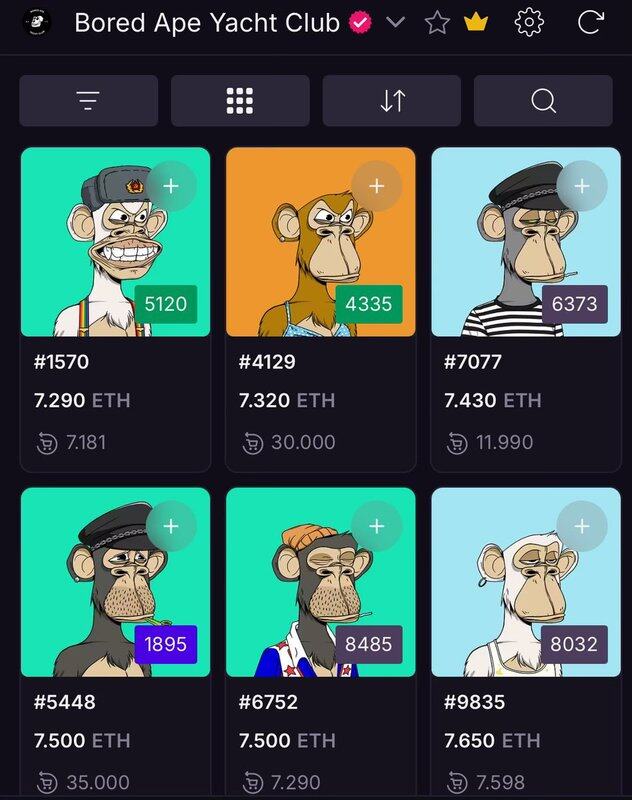Add ape #1570 with the plus button
632x800 pixels.
[x=171, y=186]
